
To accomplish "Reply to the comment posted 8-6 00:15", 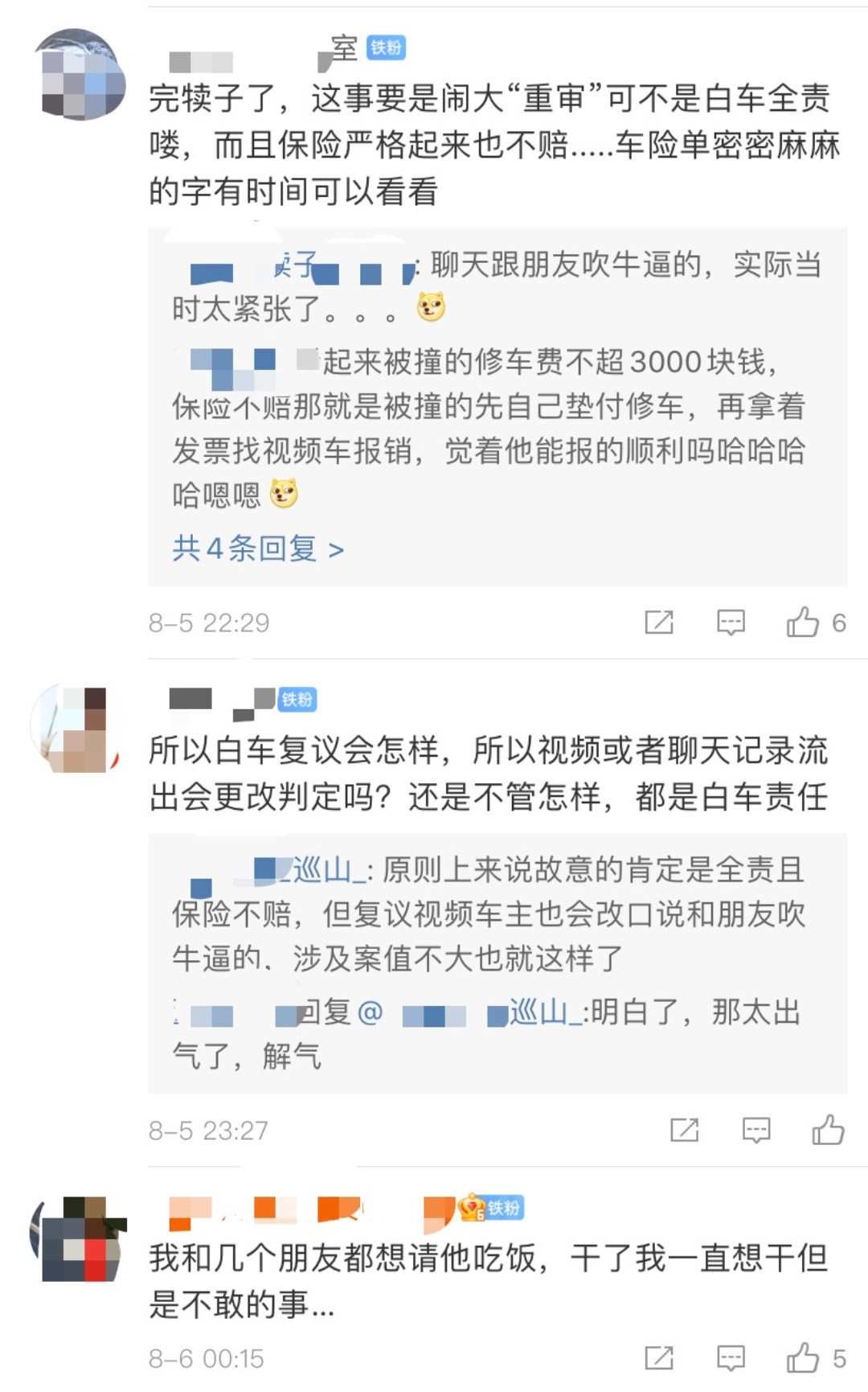I will pos(731,1358).
